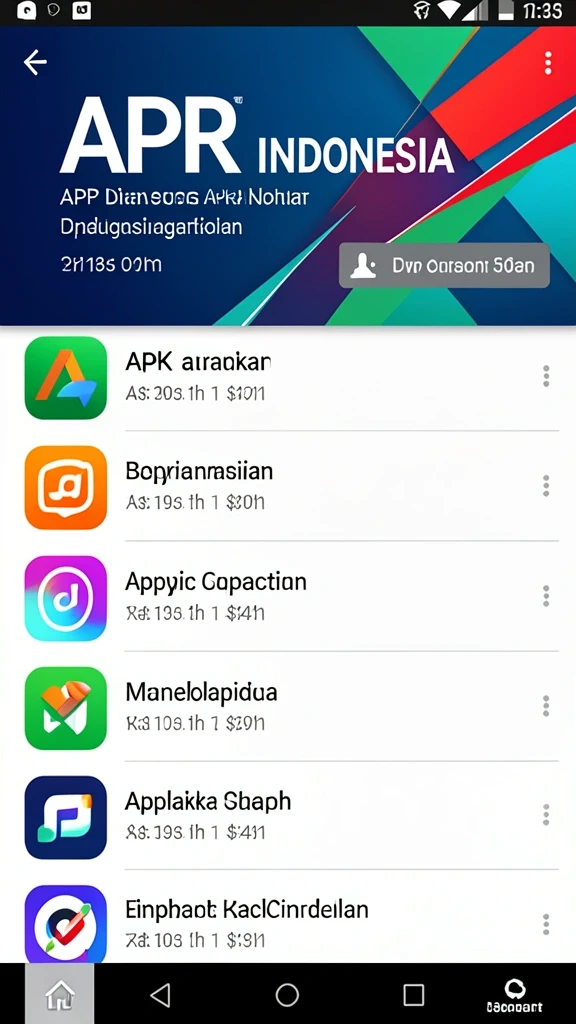Screen dimensions: 576x1024
Task: Open Applakka Sbaph from the list
Action: click(x=288, y=815)
